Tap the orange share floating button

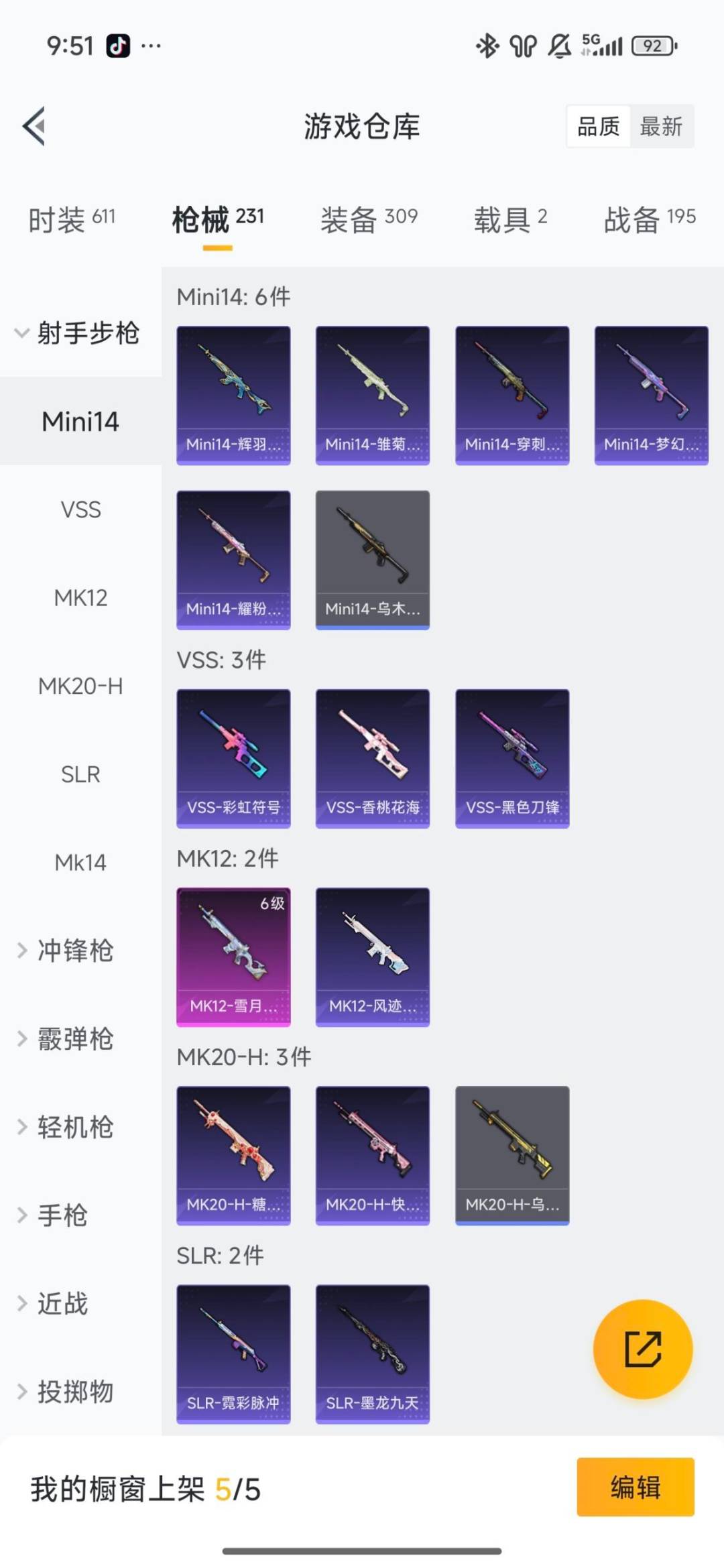(642, 1349)
